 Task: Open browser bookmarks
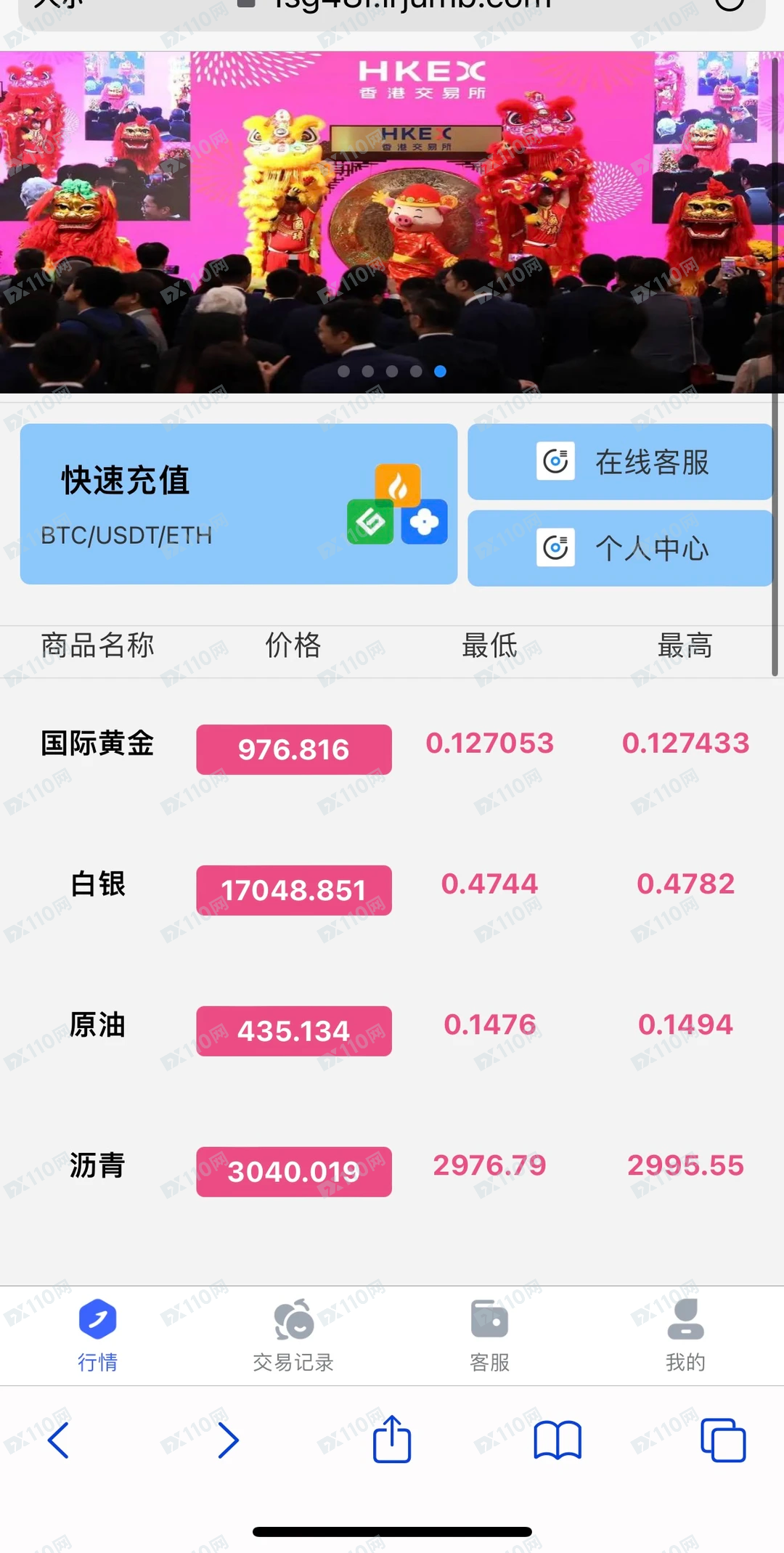pos(558,1440)
